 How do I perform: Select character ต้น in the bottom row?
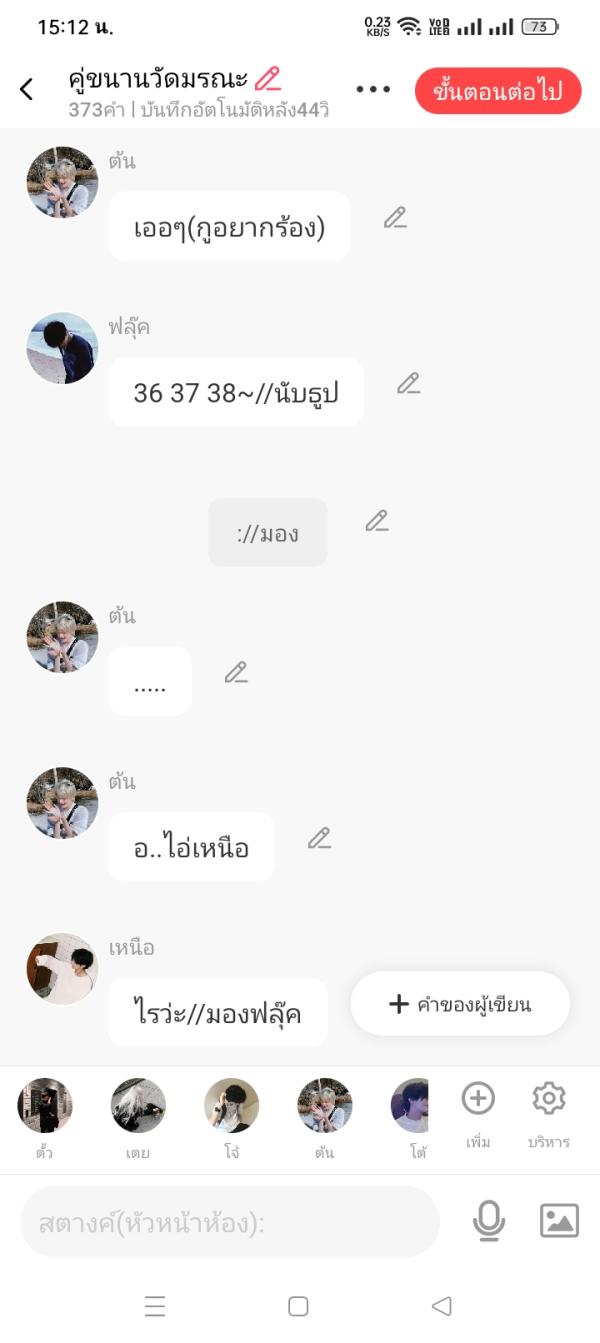(x=324, y=1106)
